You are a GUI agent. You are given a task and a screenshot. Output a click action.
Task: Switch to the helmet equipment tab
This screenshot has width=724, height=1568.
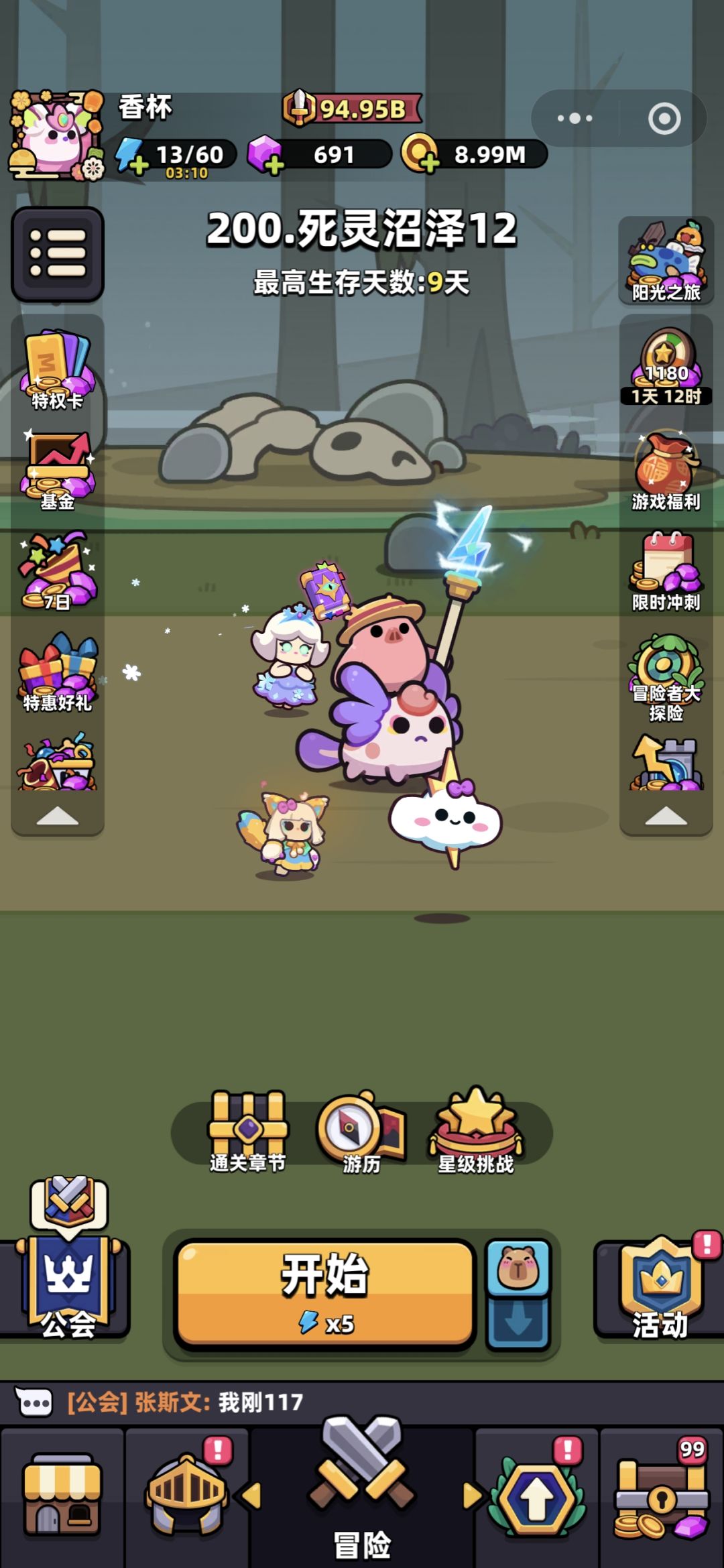tap(186, 1496)
